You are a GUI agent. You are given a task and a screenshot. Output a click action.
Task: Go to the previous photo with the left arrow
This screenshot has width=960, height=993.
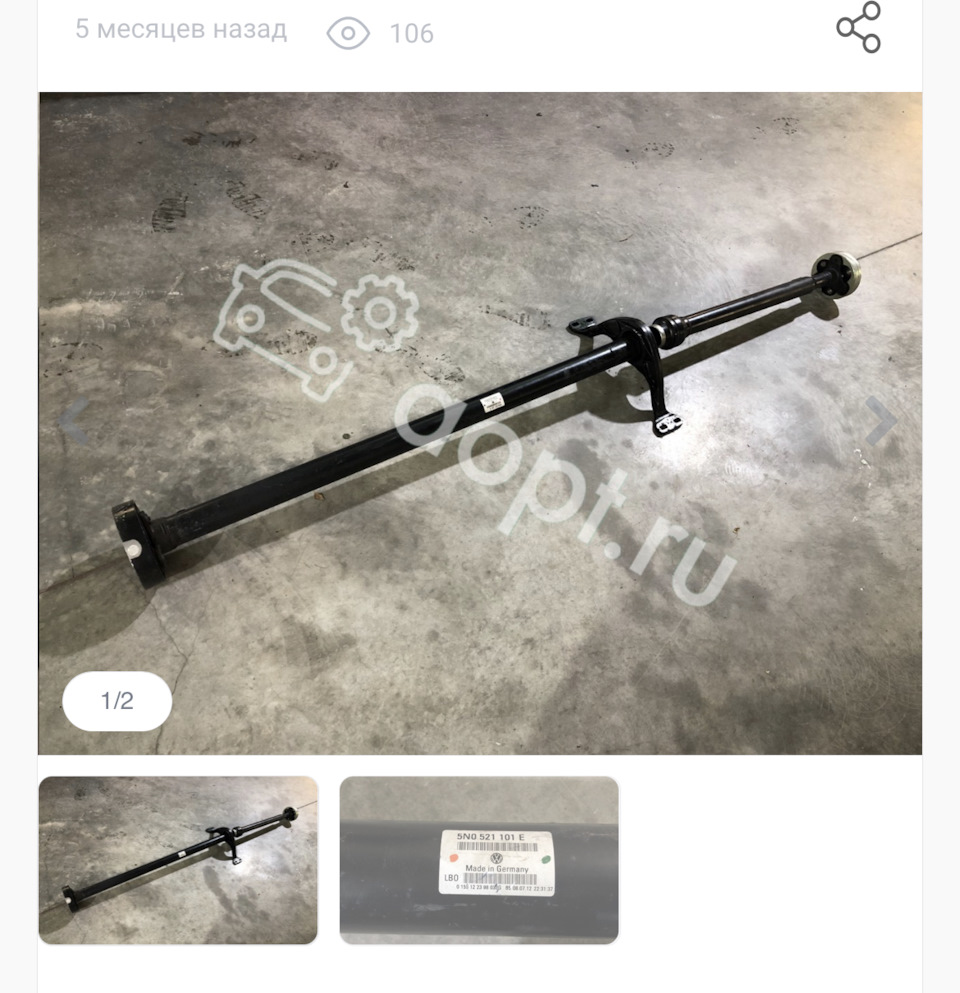74,423
